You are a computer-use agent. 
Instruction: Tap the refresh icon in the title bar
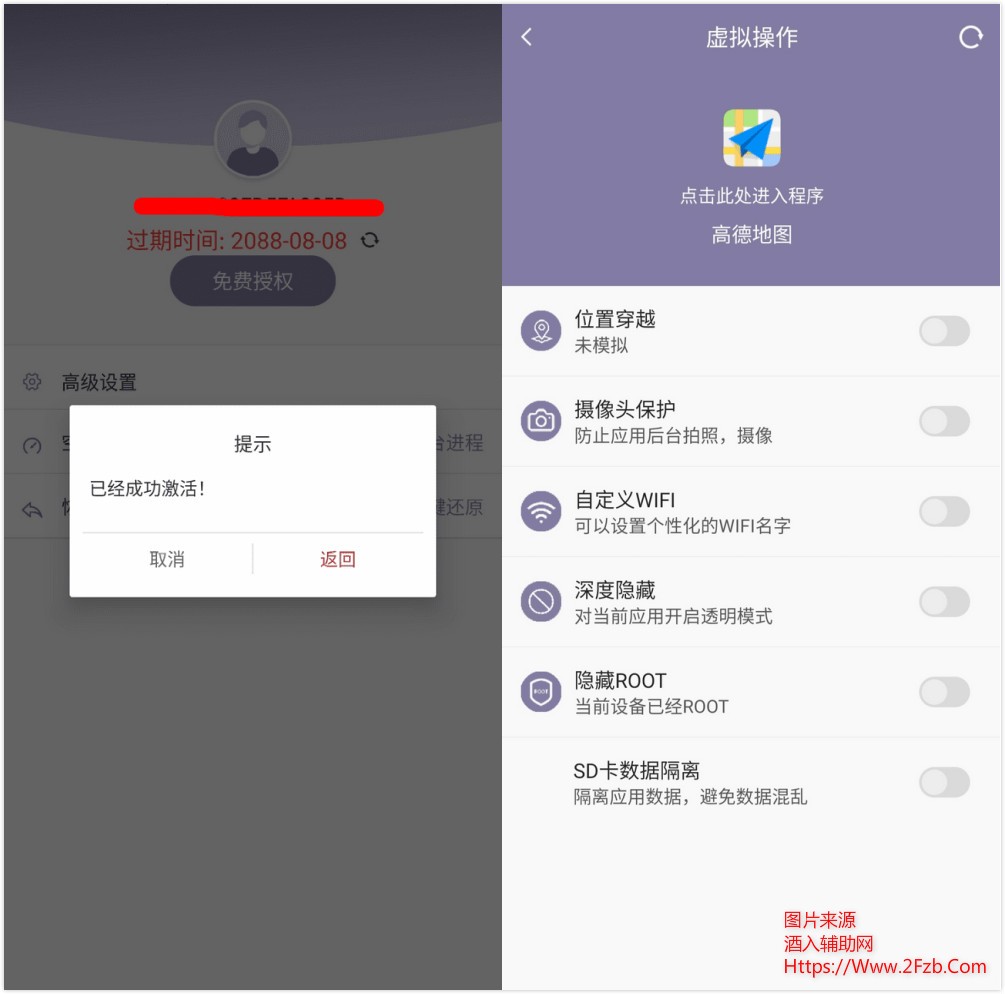click(x=970, y=38)
